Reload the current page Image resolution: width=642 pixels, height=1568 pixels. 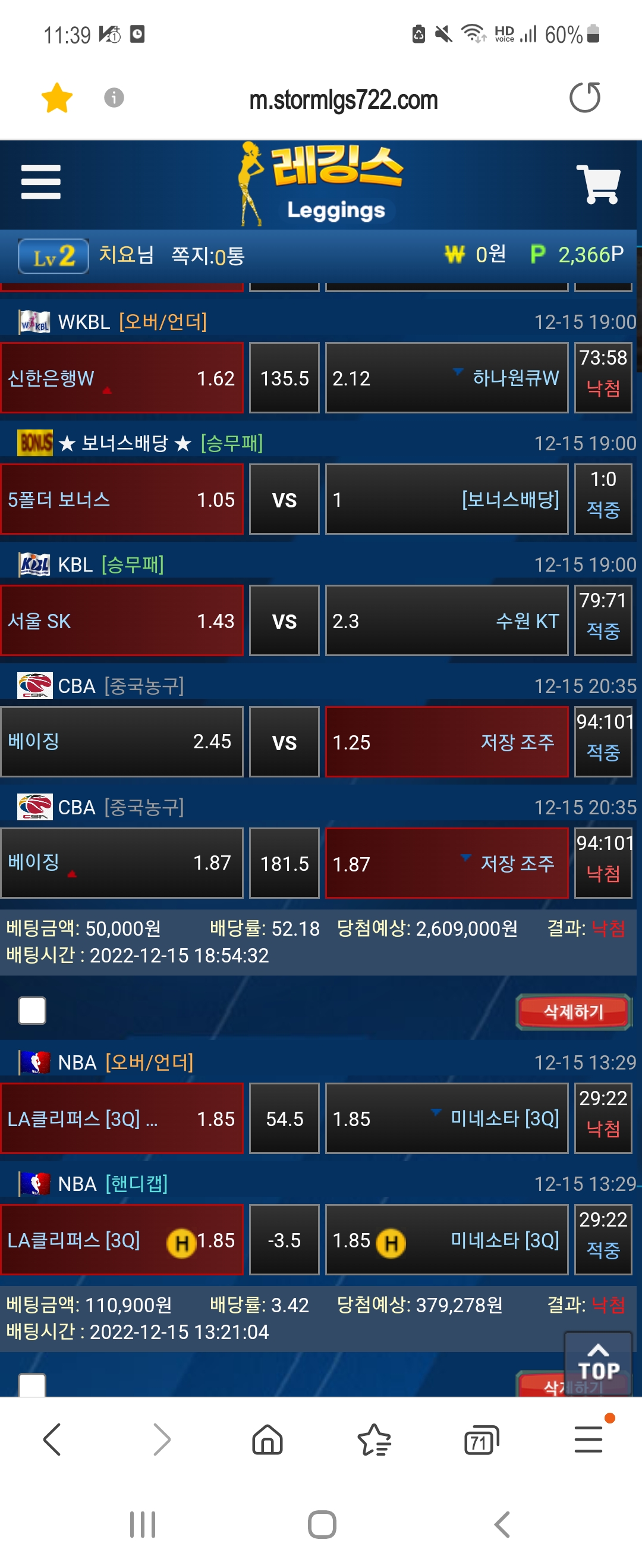[584, 98]
